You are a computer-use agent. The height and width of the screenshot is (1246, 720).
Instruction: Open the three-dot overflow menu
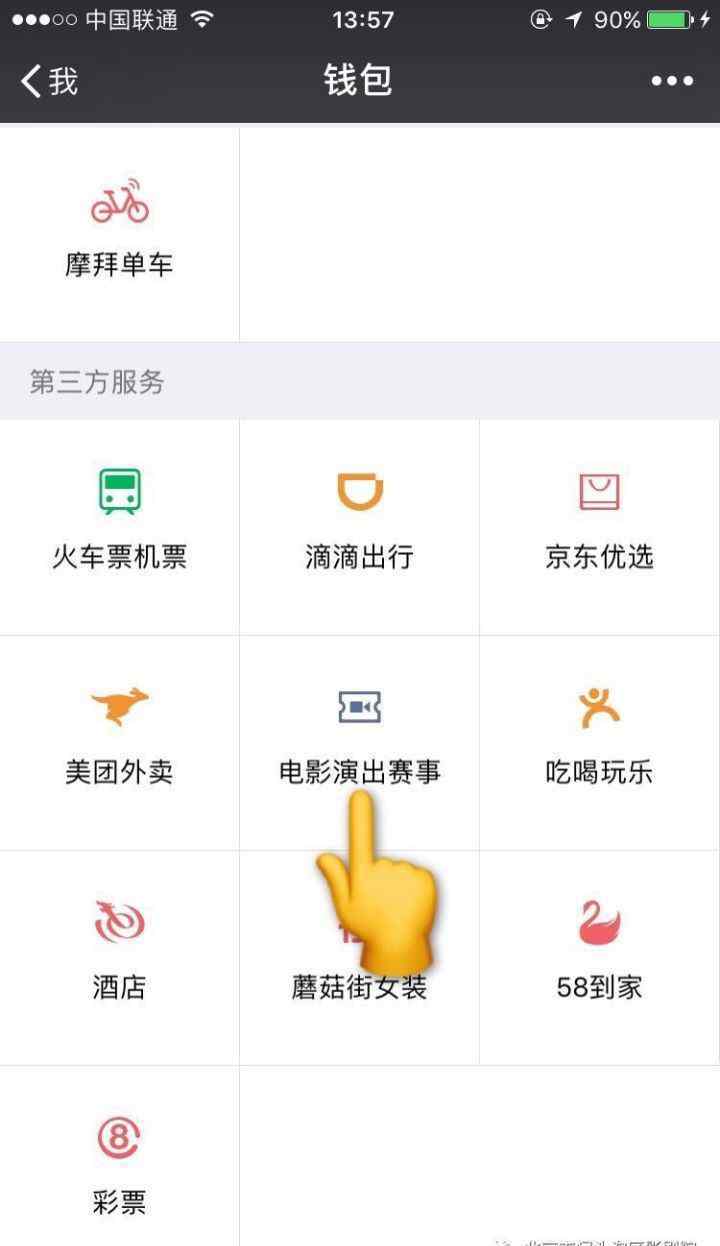pyautogui.click(x=672, y=81)
